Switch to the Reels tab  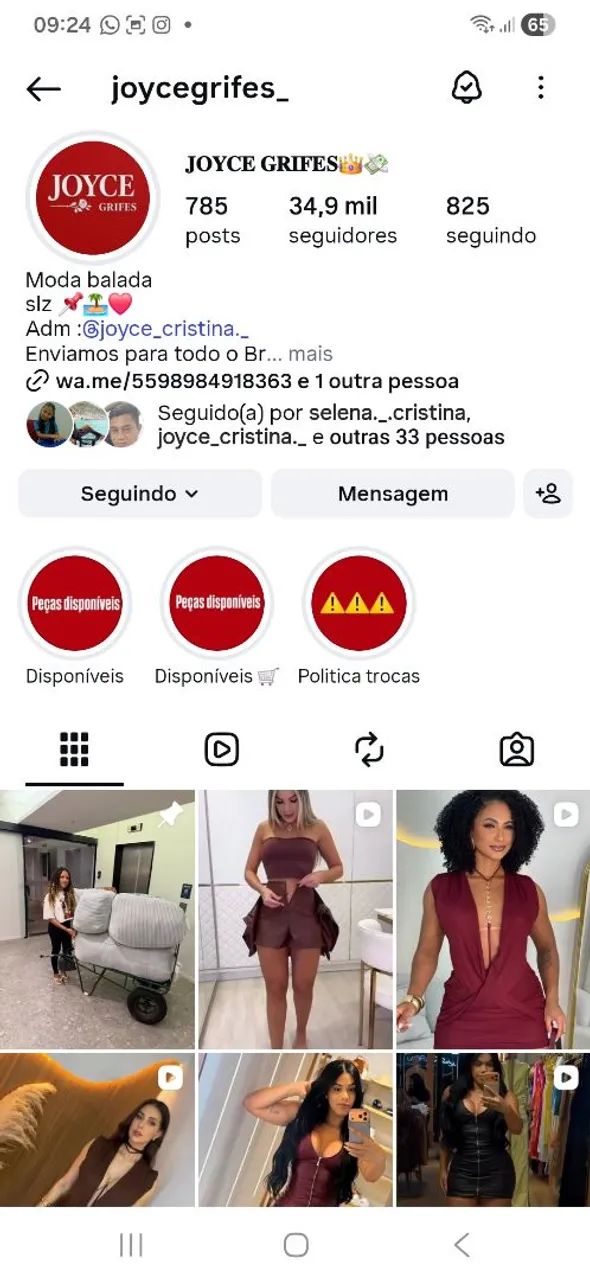pyautogui.click(x=221, y=749)
